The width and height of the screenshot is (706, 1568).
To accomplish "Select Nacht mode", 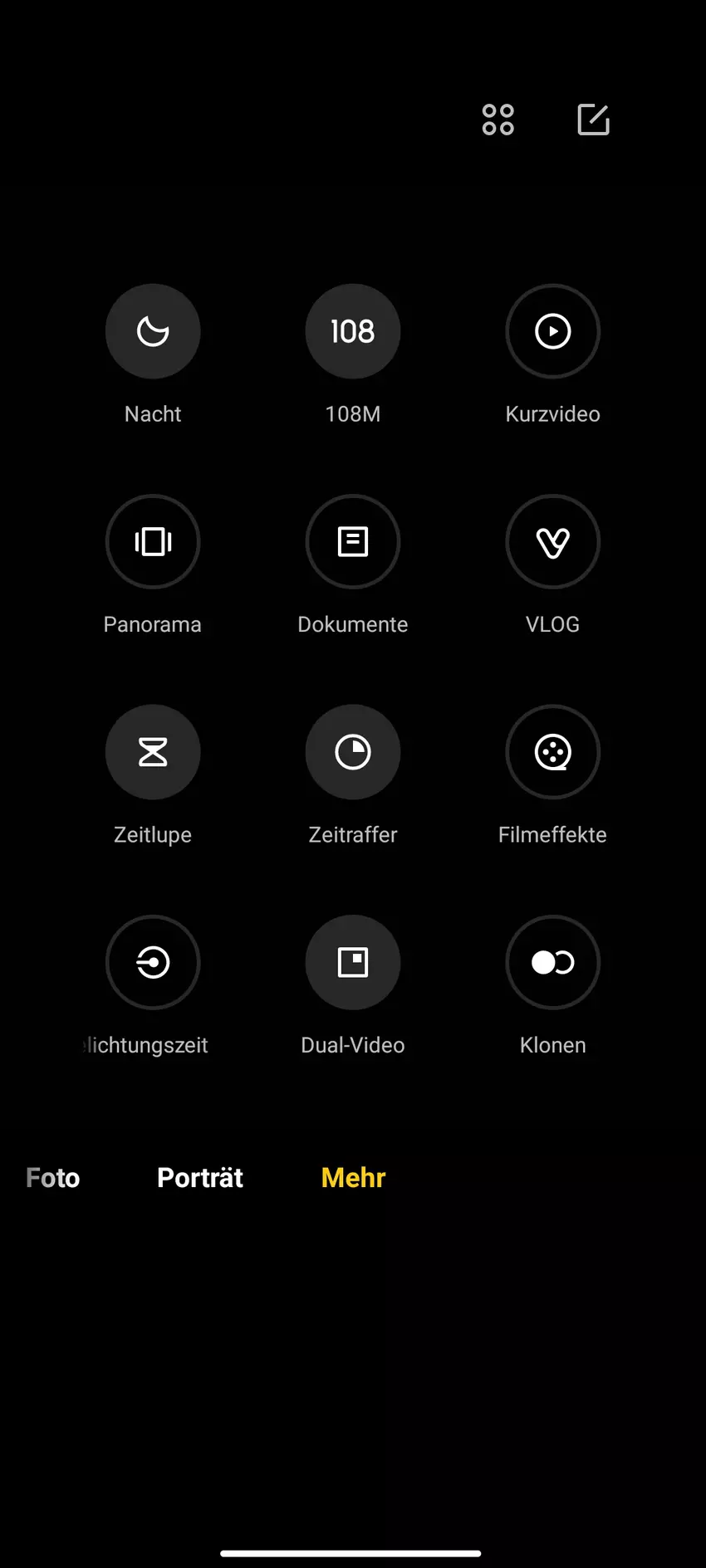I will 153,331.
